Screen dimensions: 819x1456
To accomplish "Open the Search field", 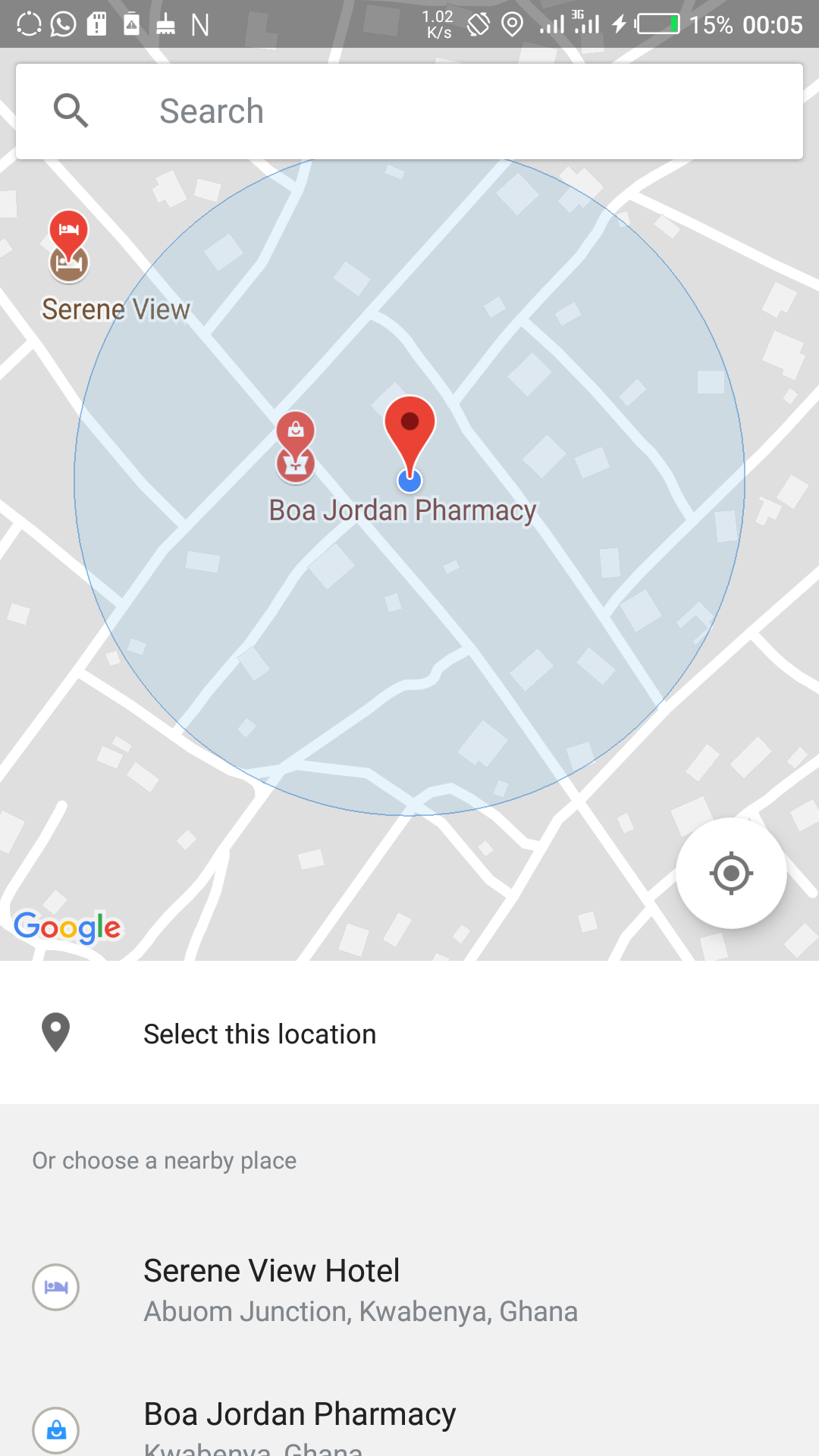I will [x=409, y=111].
